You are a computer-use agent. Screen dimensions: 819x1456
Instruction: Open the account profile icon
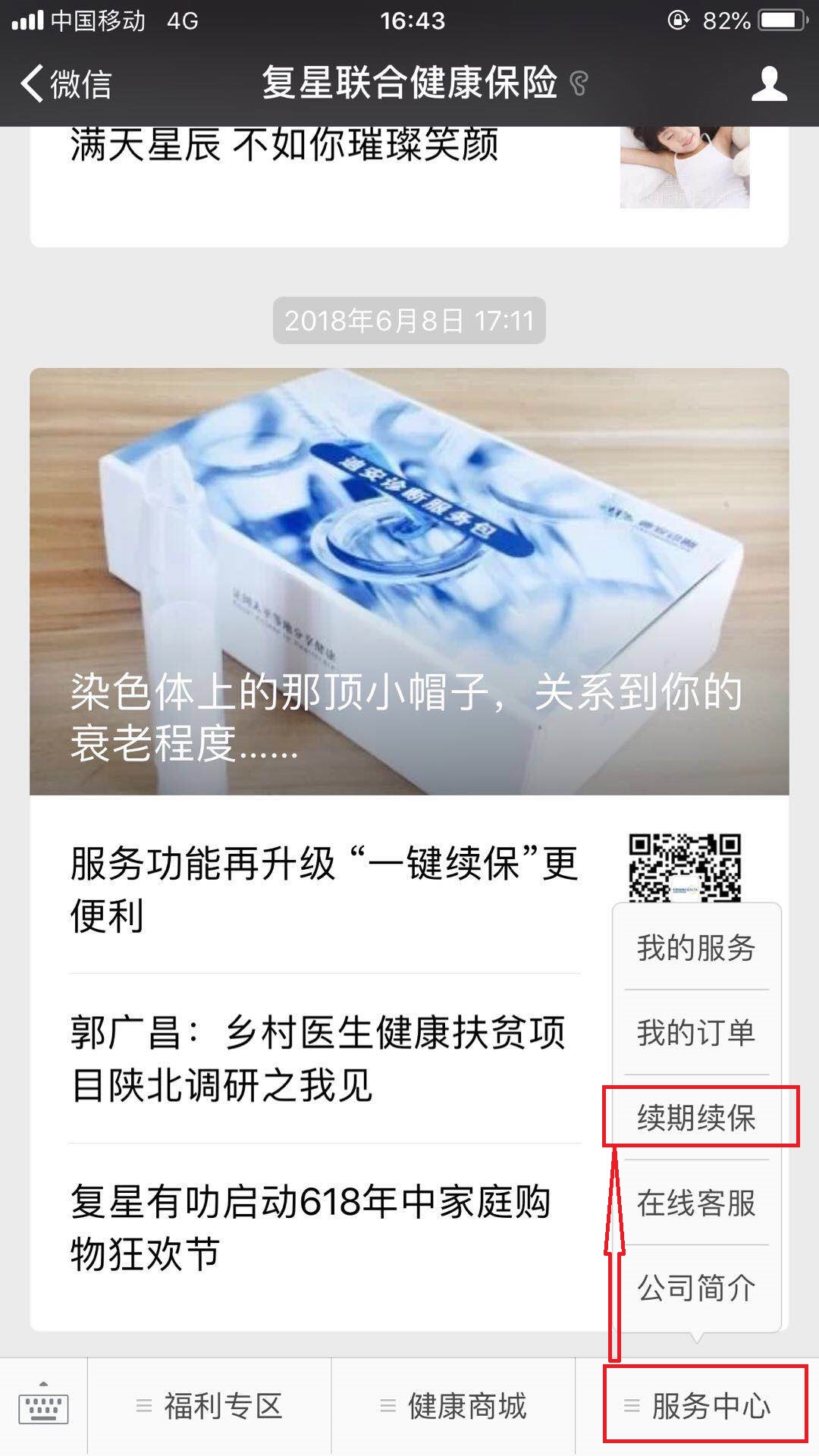tap(769, 83)
